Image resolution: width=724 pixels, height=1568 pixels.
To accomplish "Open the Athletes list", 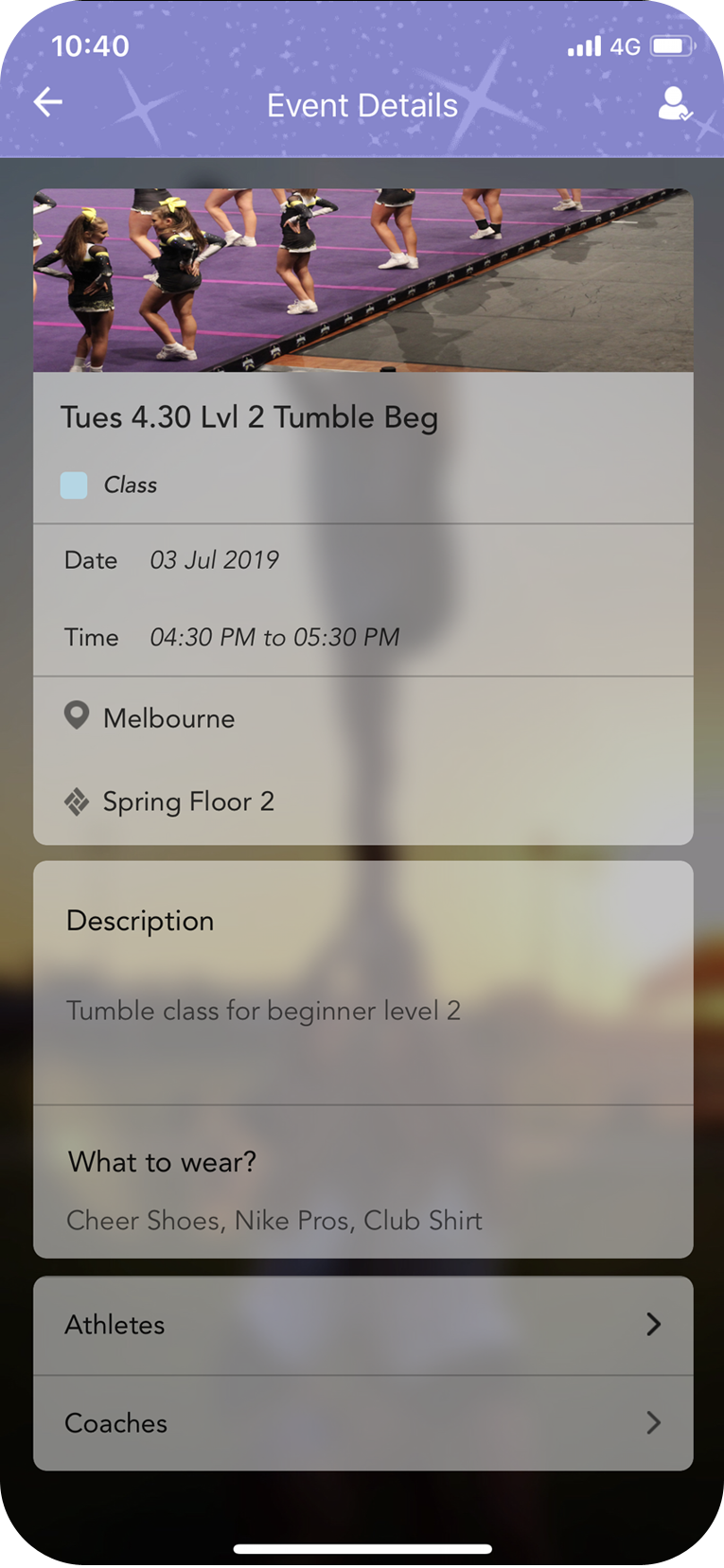I will [x=362, y=1325].
